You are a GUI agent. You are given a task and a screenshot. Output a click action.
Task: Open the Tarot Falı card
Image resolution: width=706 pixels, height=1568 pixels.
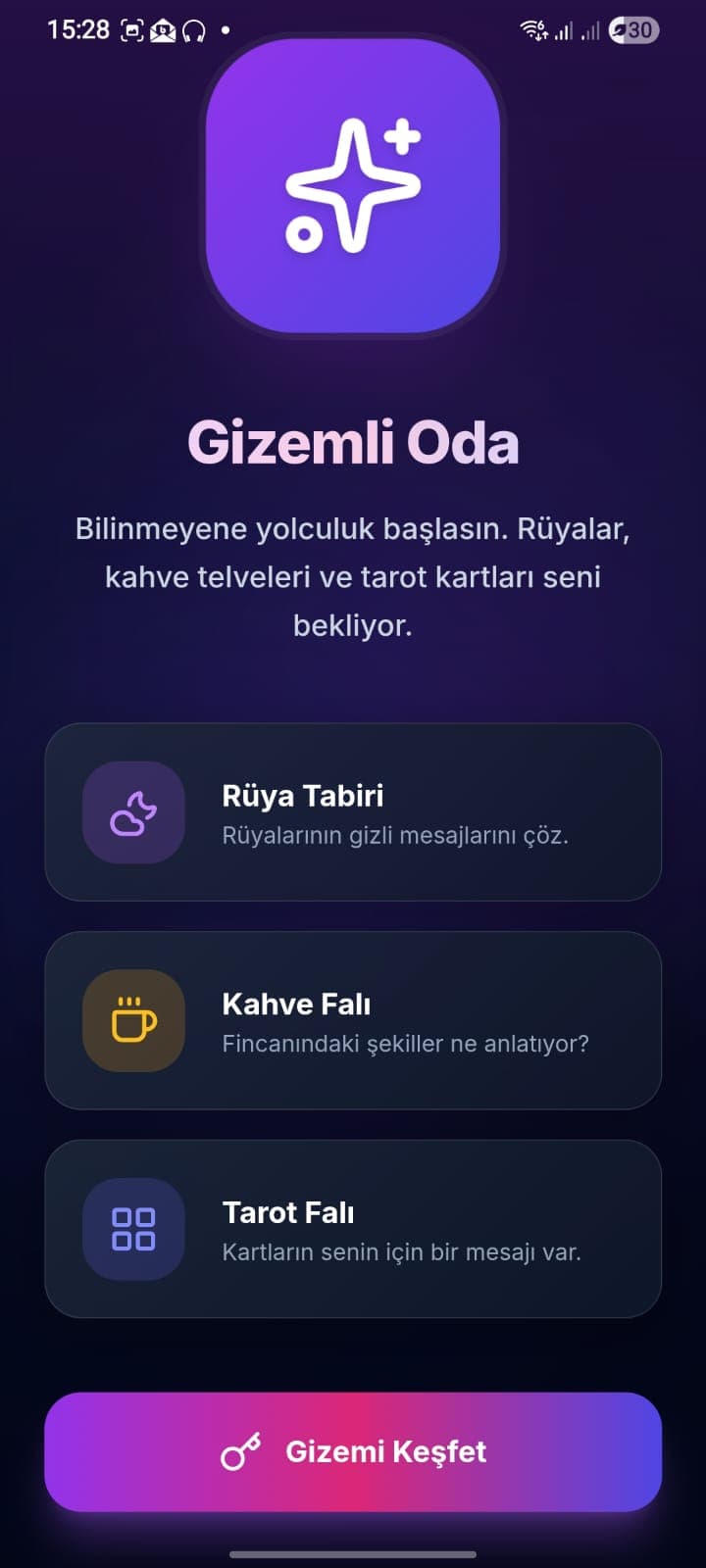click(x=353, y=1229)
